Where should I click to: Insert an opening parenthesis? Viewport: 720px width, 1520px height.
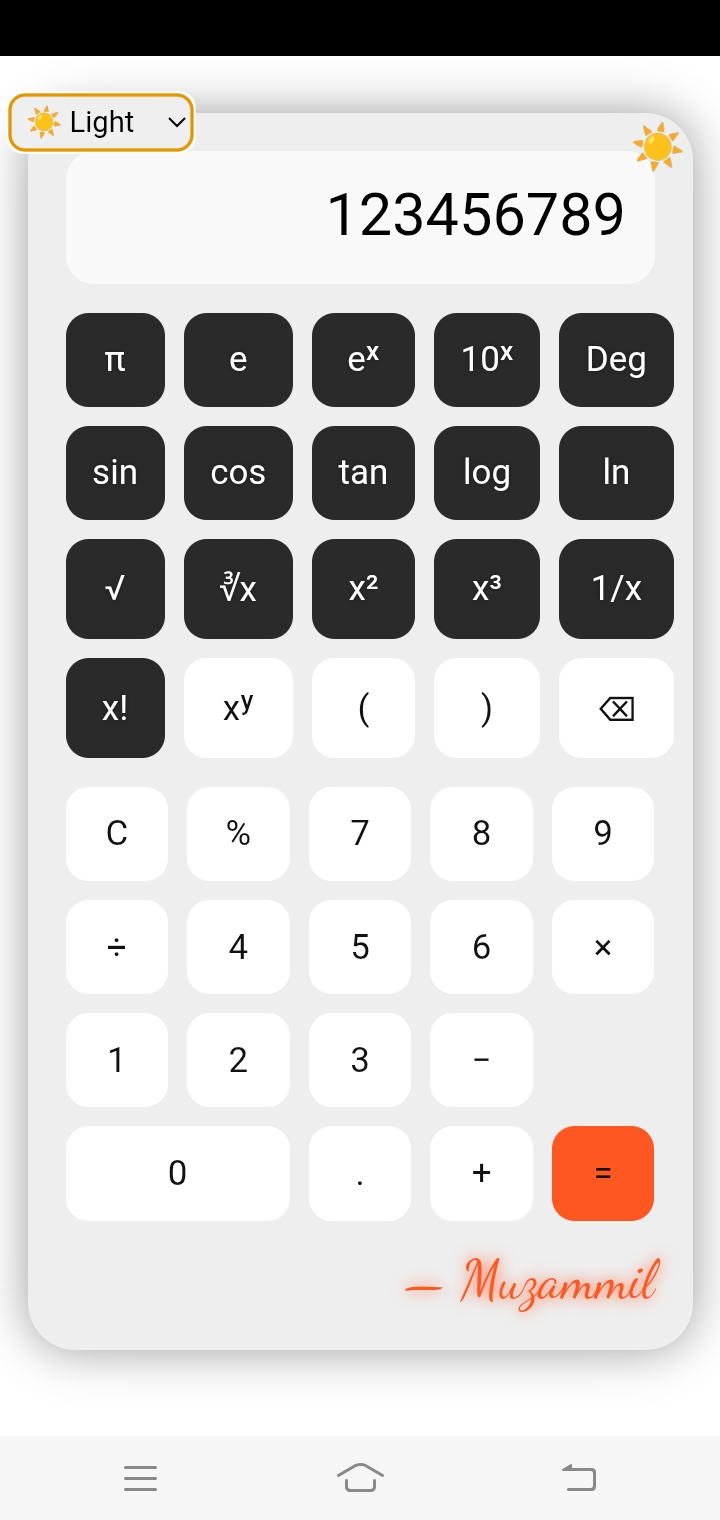[x=363, y=708]
